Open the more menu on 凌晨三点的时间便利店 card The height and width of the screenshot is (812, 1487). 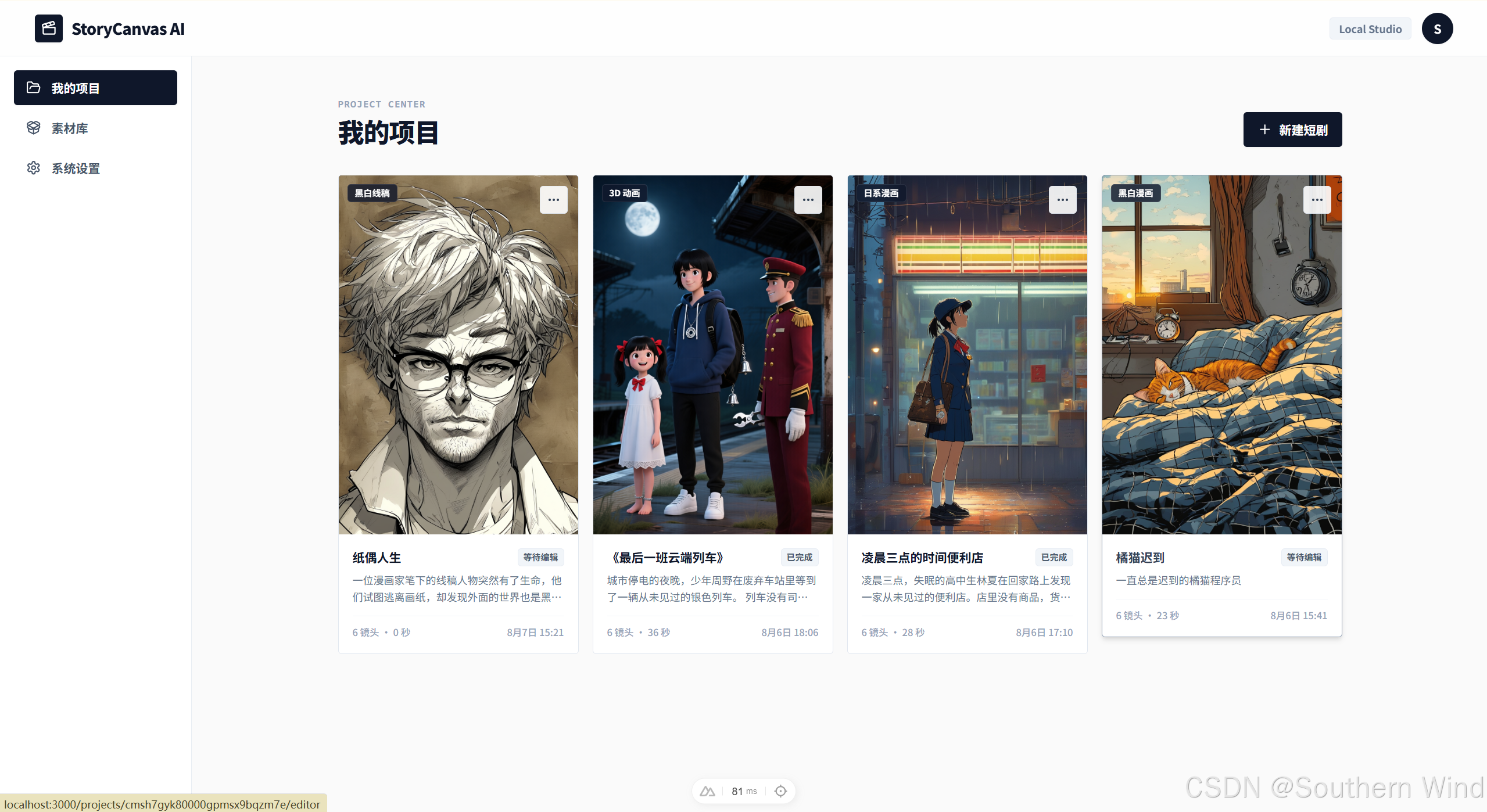point(1063,200)
